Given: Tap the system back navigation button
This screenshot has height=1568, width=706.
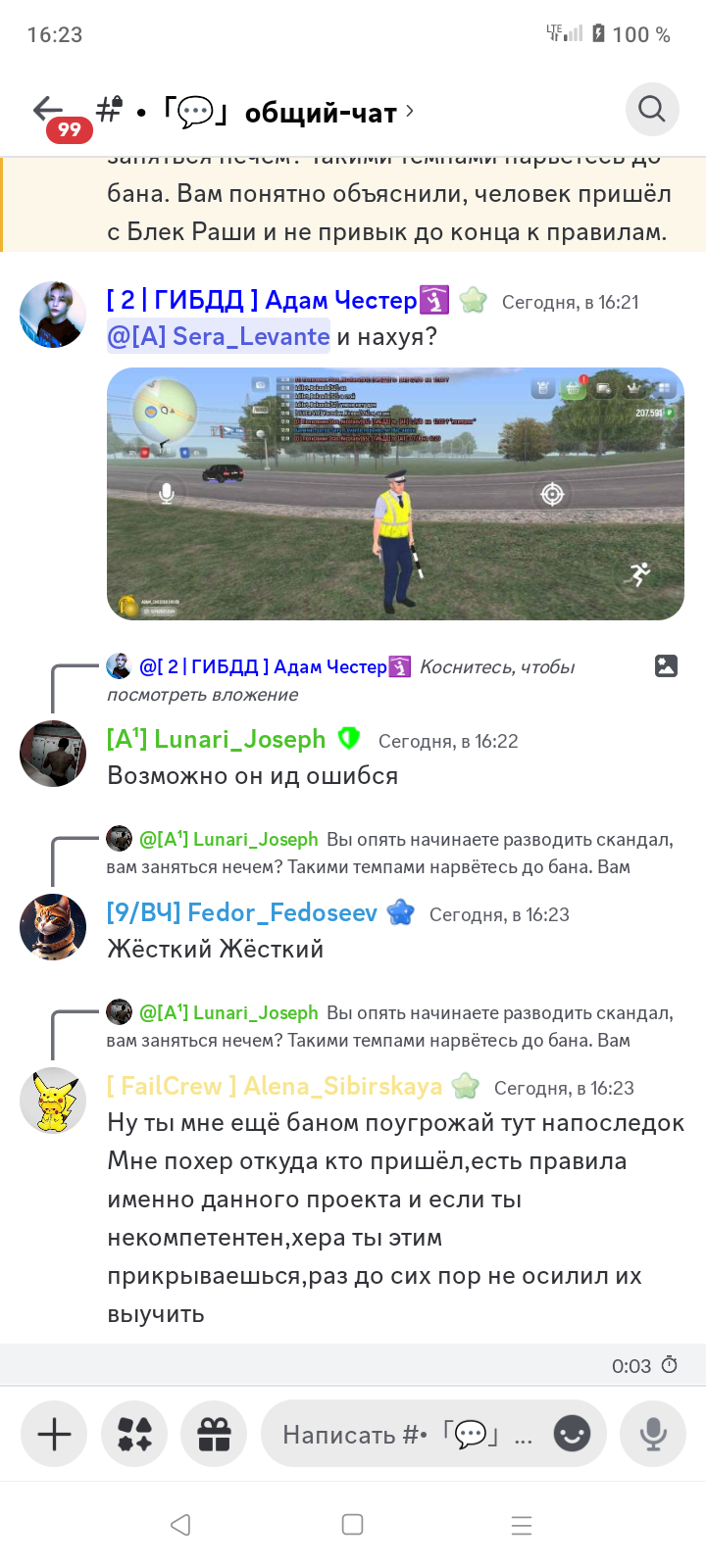Looking at the screenshot, I should coord(180,1525).
